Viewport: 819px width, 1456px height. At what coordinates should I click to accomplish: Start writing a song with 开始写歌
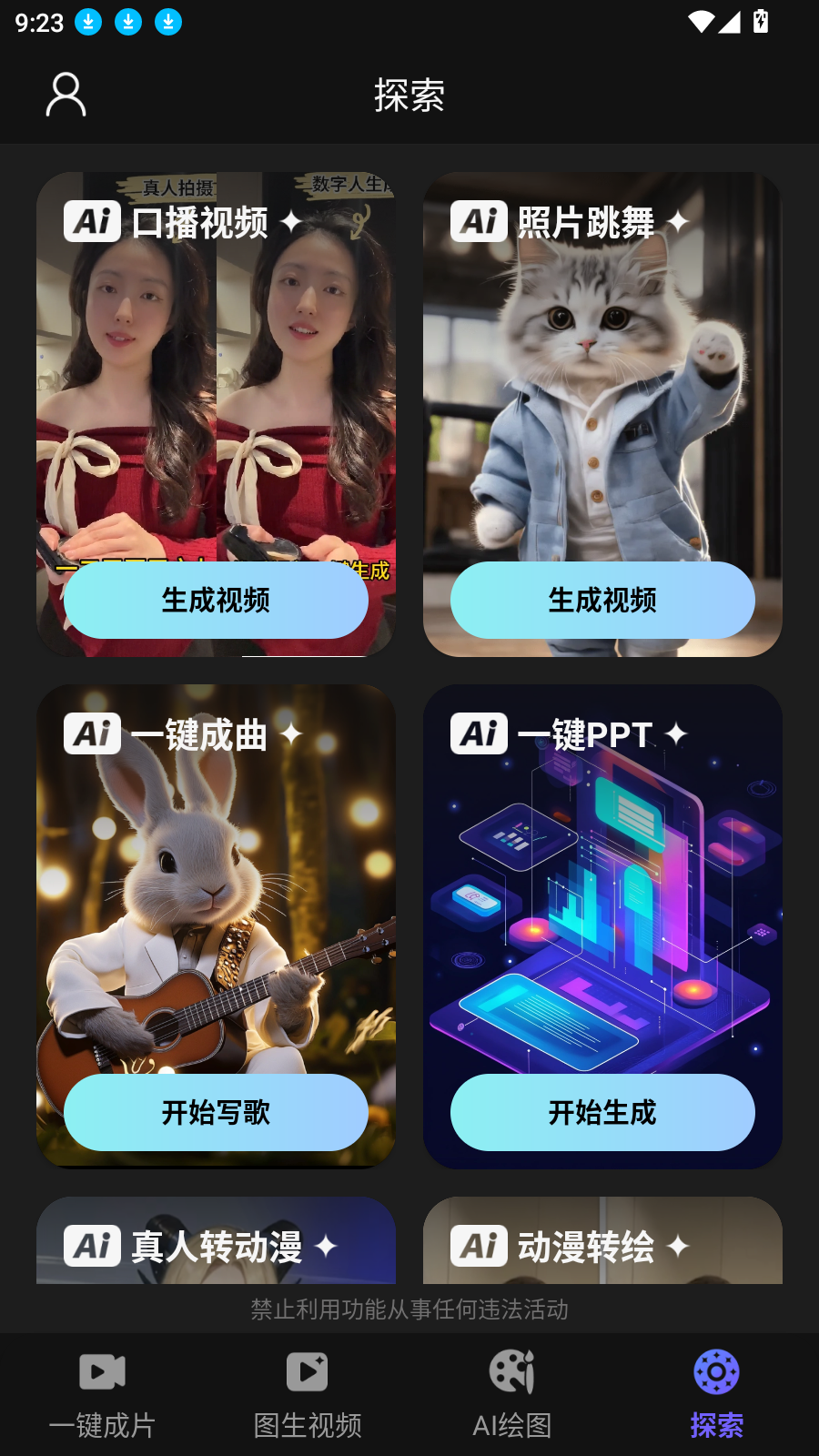tap(216, 1112)
